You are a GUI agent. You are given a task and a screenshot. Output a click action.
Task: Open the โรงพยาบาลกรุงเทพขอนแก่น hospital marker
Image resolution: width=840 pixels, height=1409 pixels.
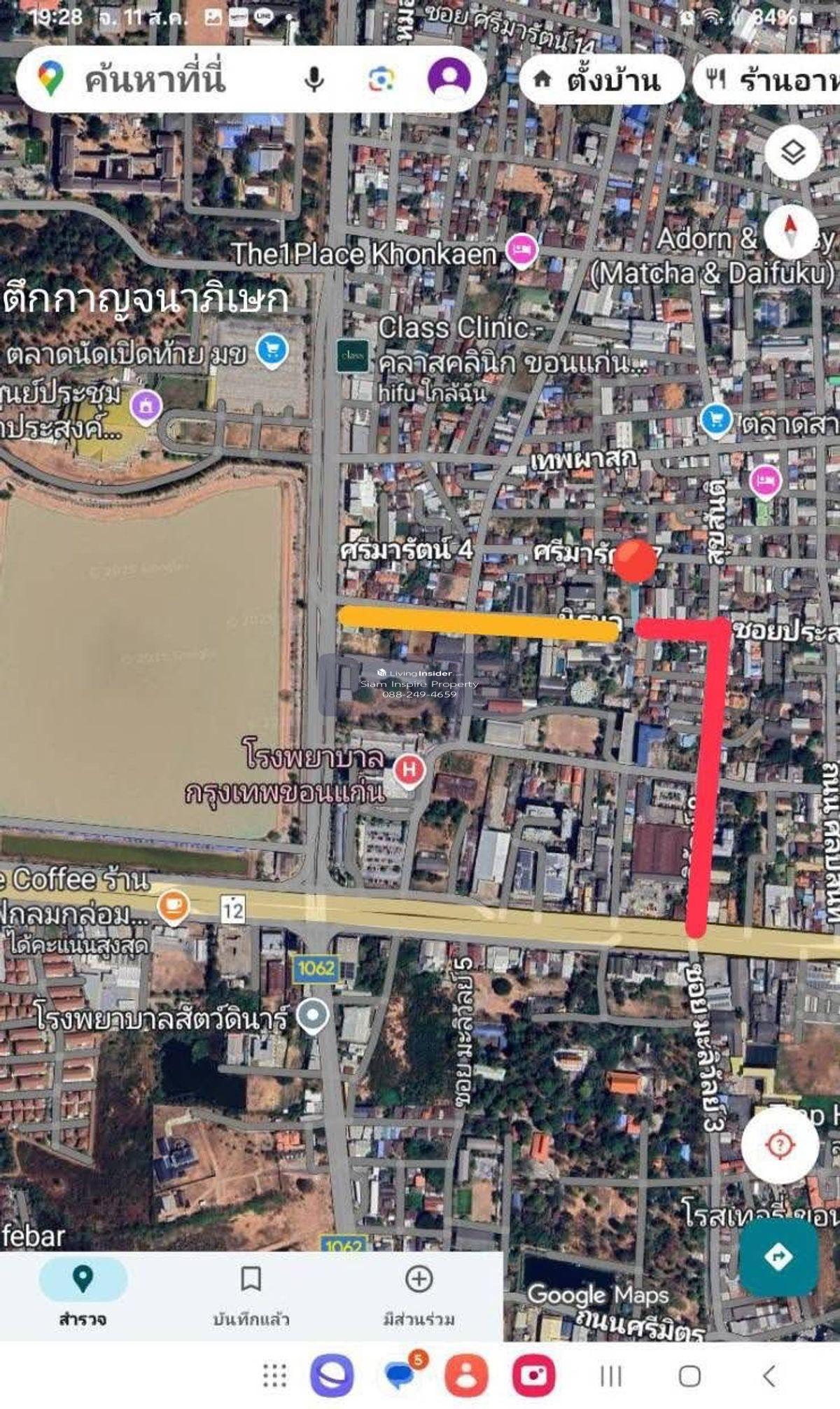(x=409, y=770)
